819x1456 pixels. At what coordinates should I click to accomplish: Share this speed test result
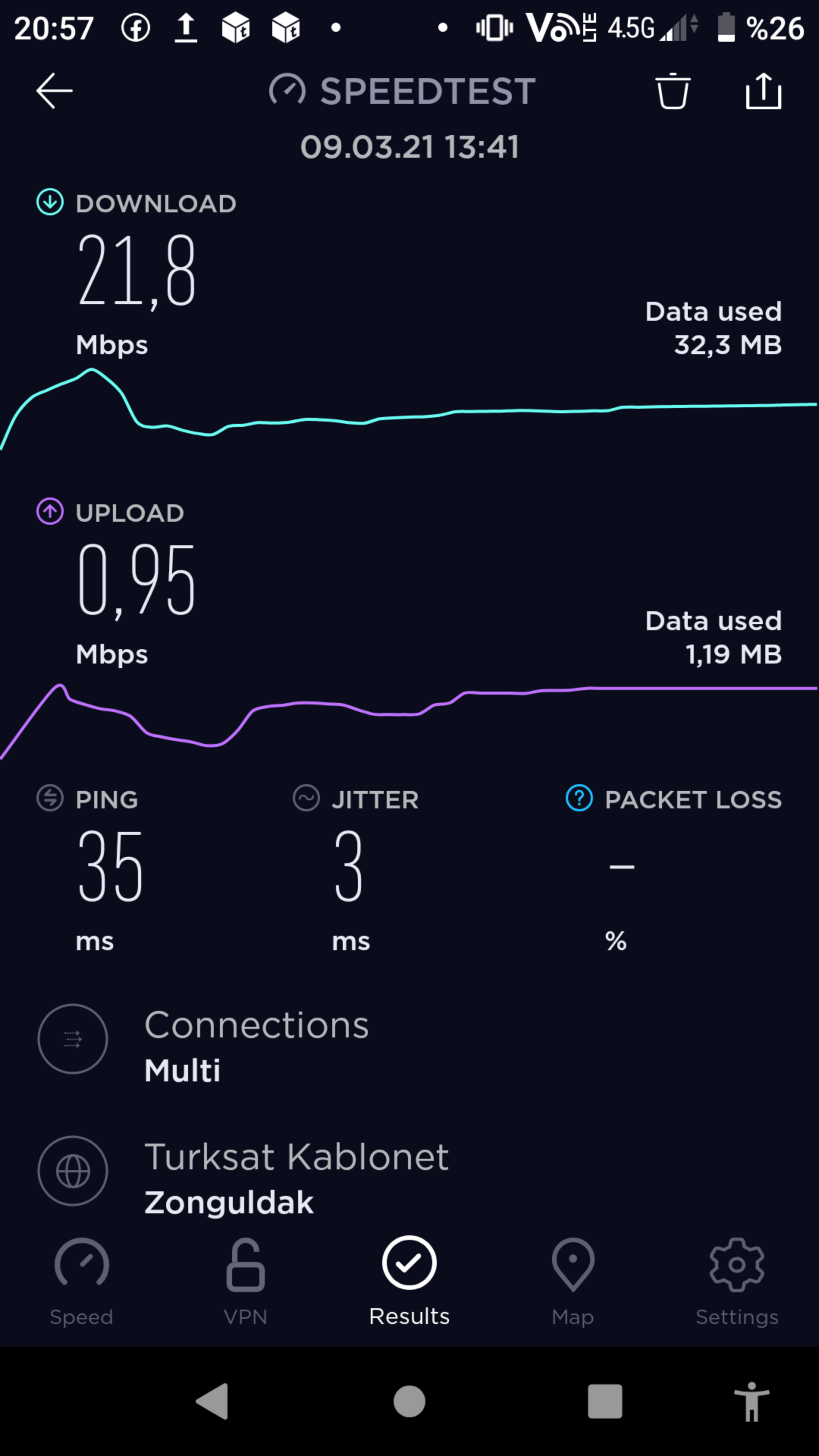764,91
